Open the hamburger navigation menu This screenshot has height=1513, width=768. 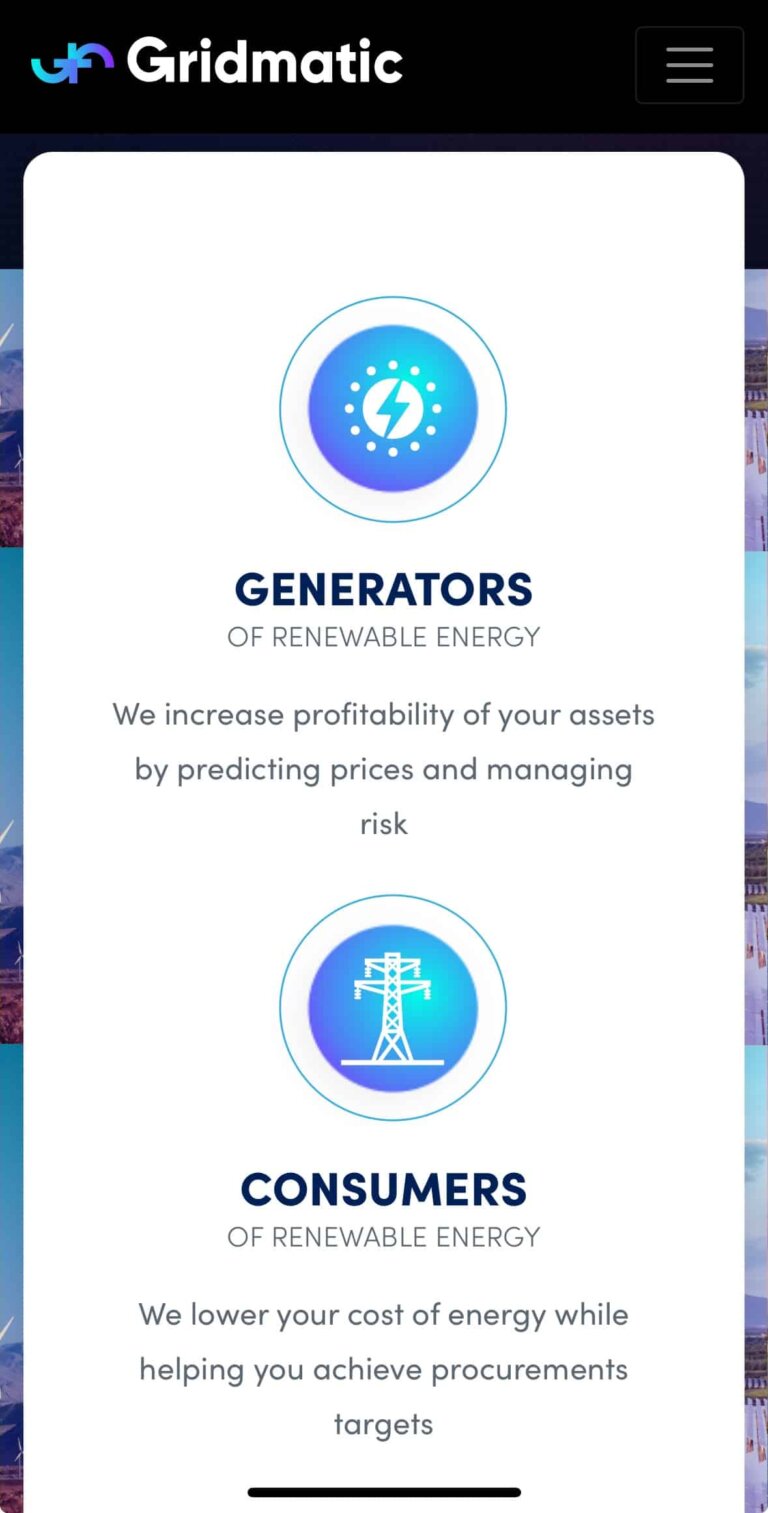pyautogui.click(x=689, y=65)
